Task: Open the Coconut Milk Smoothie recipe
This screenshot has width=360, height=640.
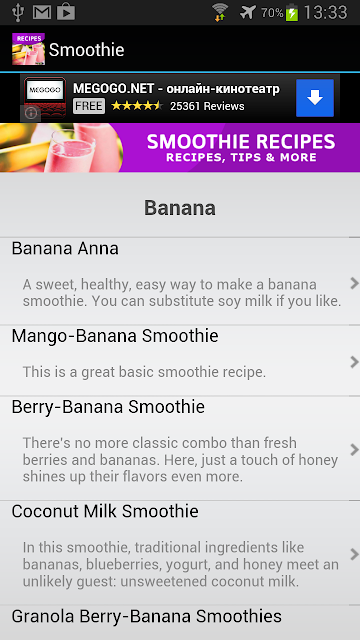Action: click(180, 553)
